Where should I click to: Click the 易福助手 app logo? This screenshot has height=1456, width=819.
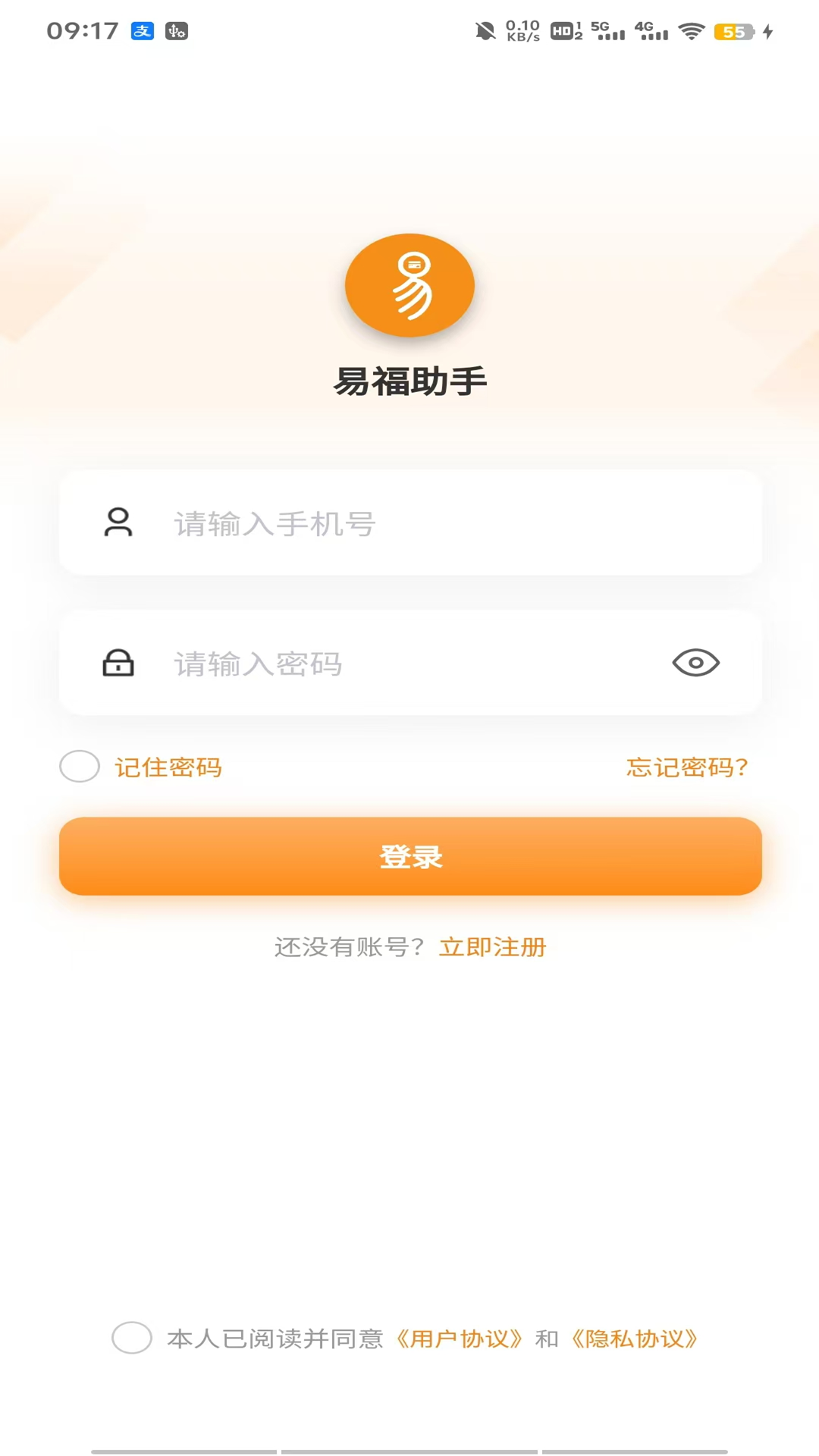(409, 284)
